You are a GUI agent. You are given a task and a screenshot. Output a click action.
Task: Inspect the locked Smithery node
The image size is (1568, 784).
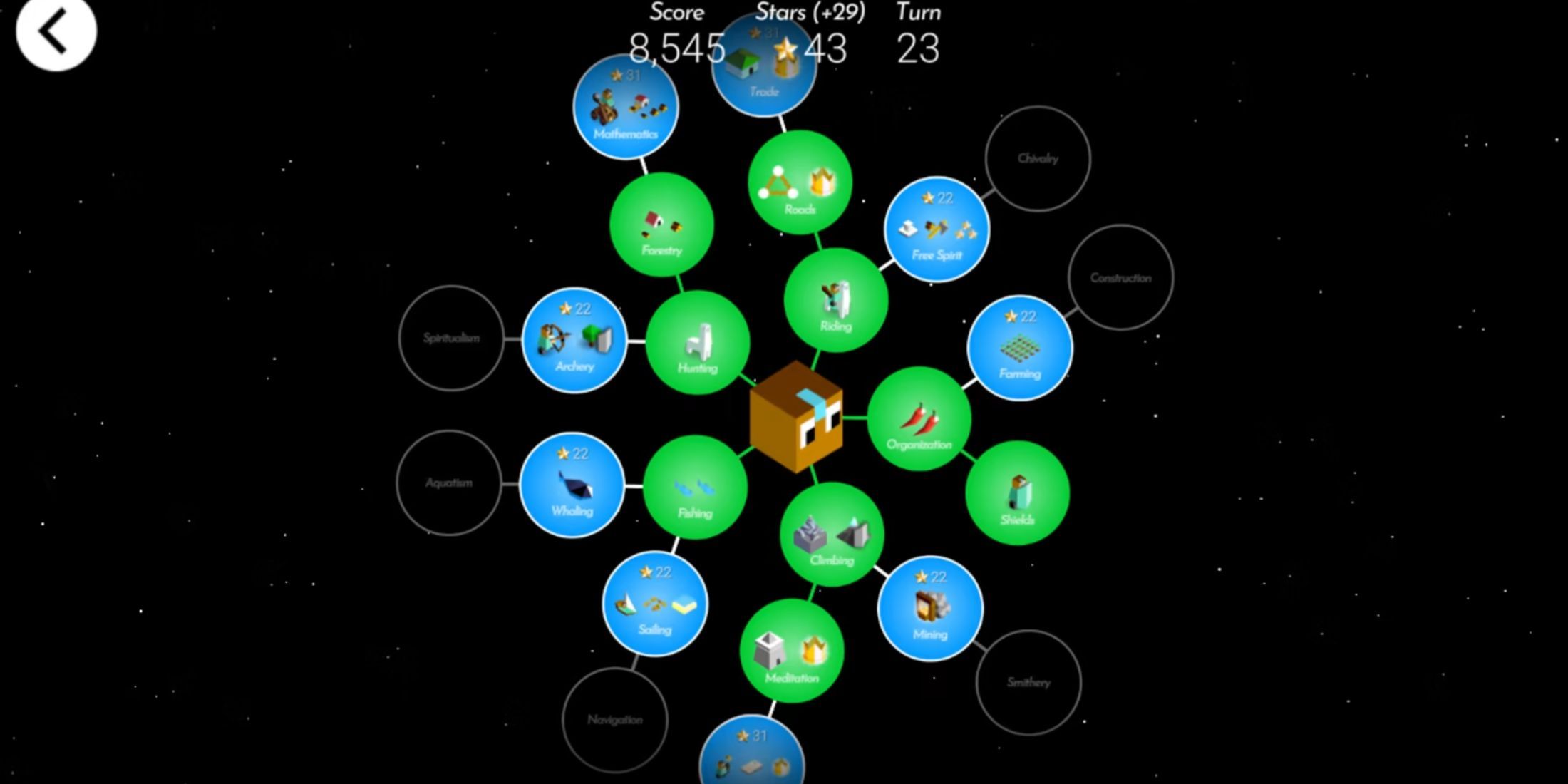coord(1028,682)
